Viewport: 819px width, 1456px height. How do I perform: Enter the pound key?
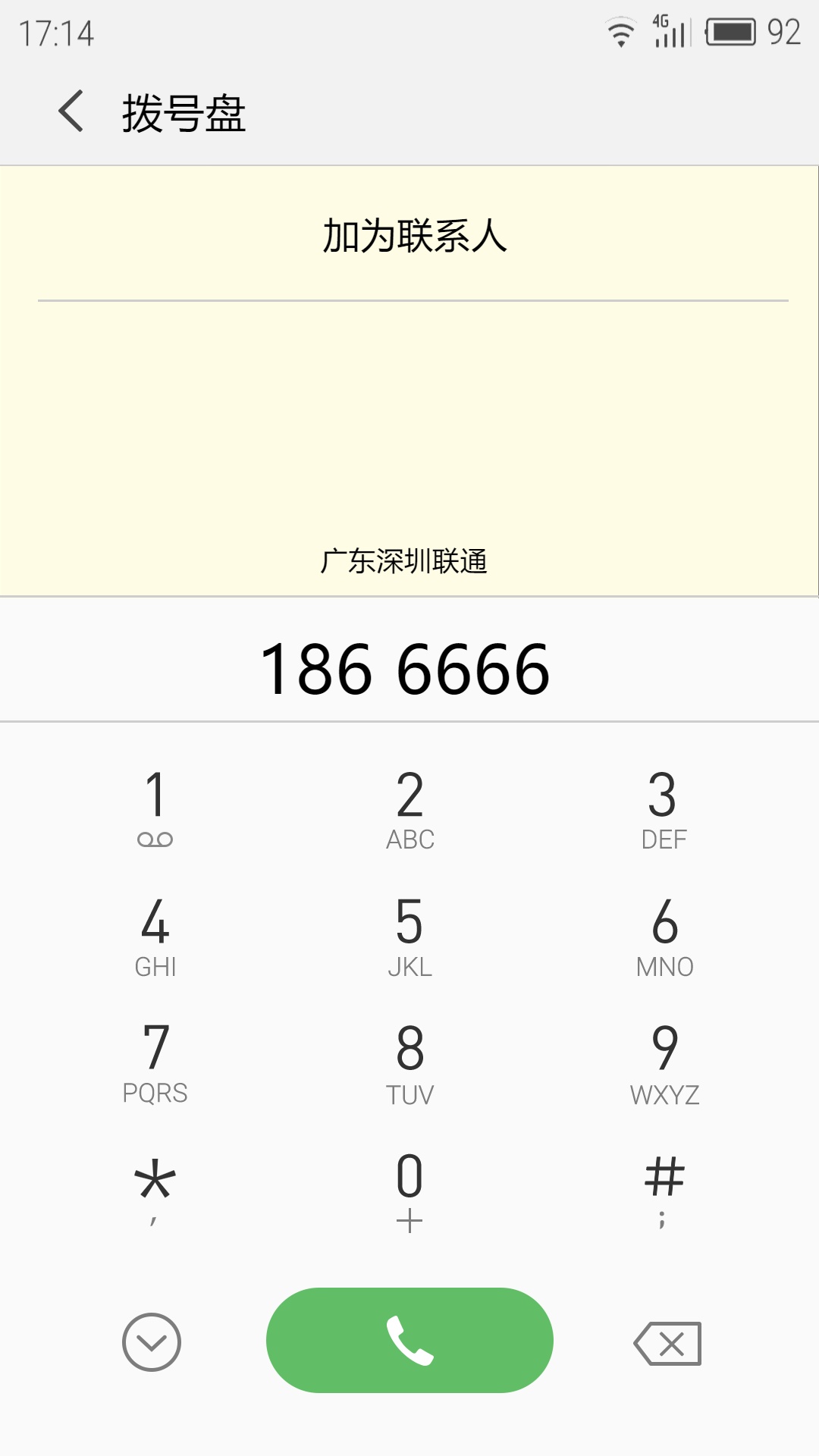coord(664,1191)
